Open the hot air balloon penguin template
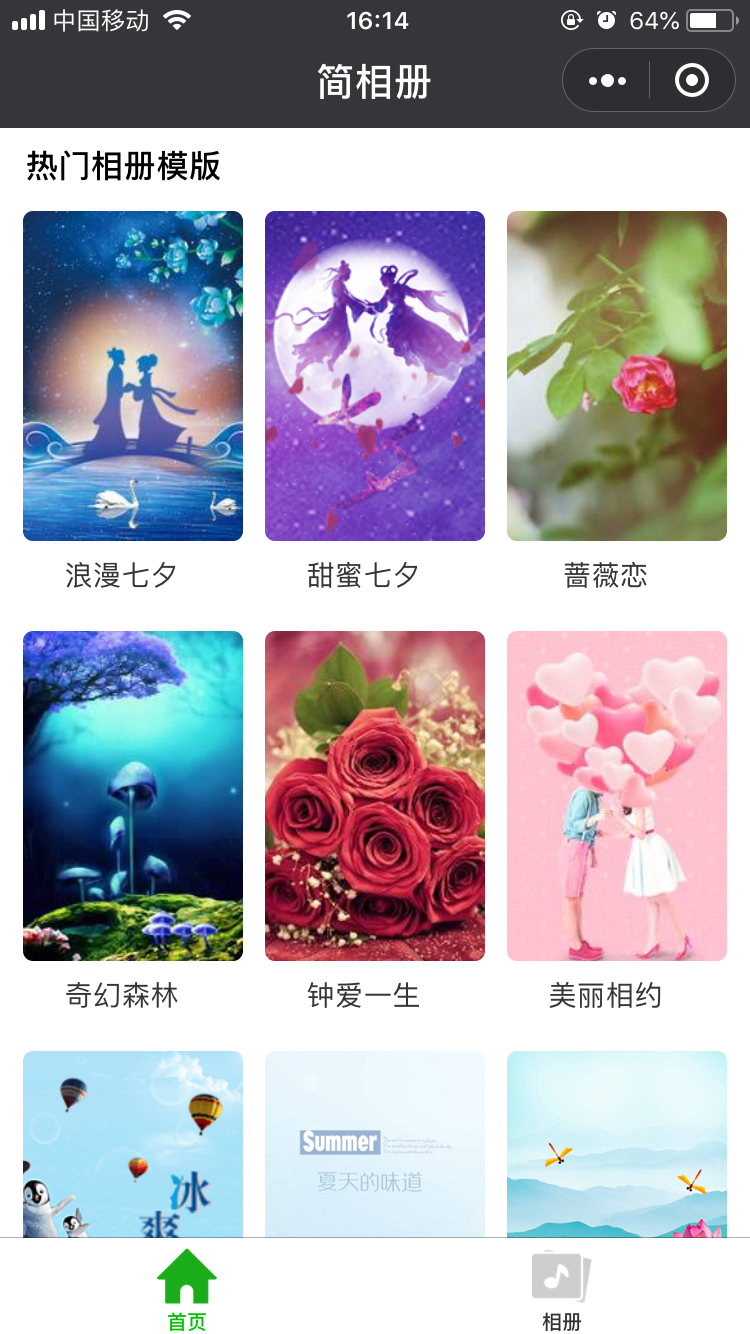Image resolution: width=750 pixels, height=1334 pixels. (x=133, y=1144)
